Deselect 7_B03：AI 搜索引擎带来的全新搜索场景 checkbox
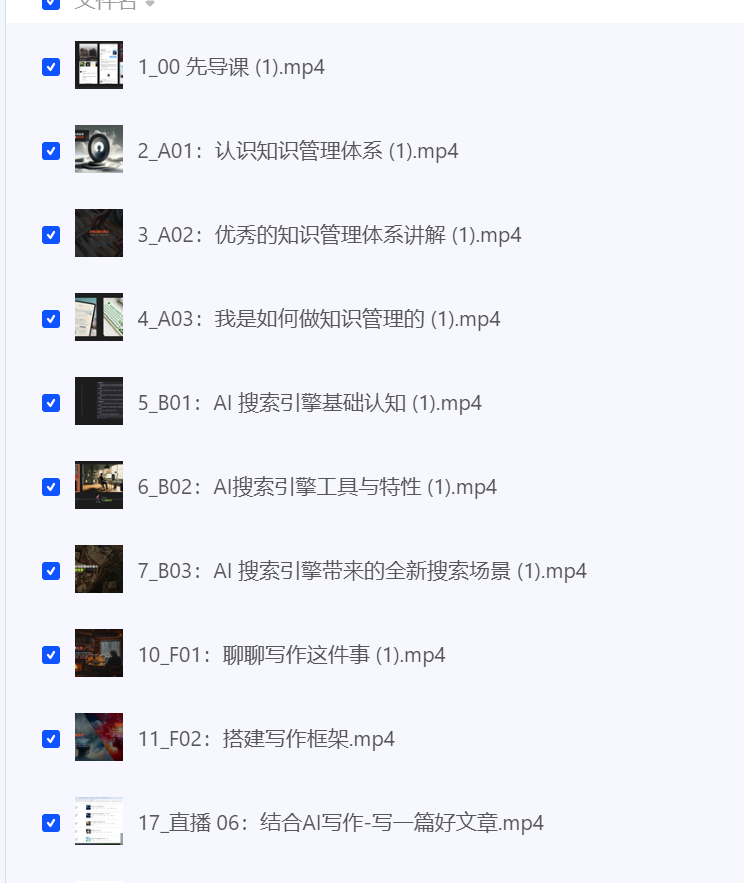744x883 pixels. coord(51,571)
